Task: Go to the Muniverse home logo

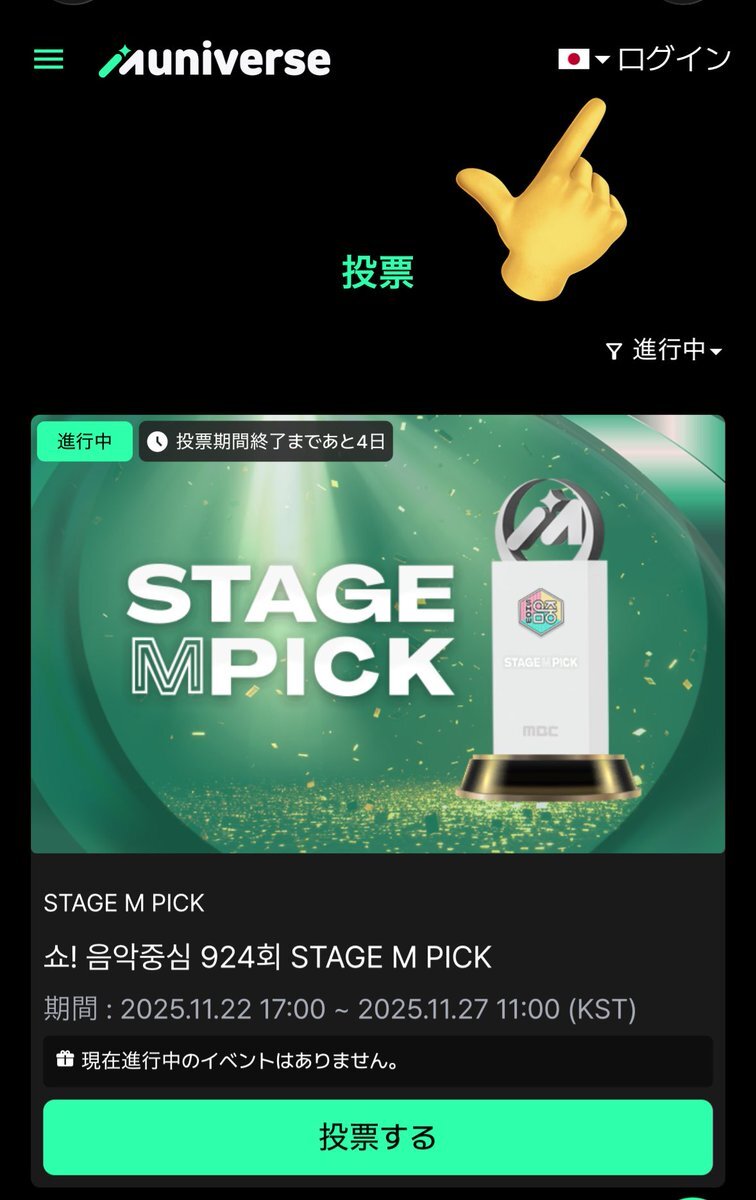Action: tap(215, 60)
